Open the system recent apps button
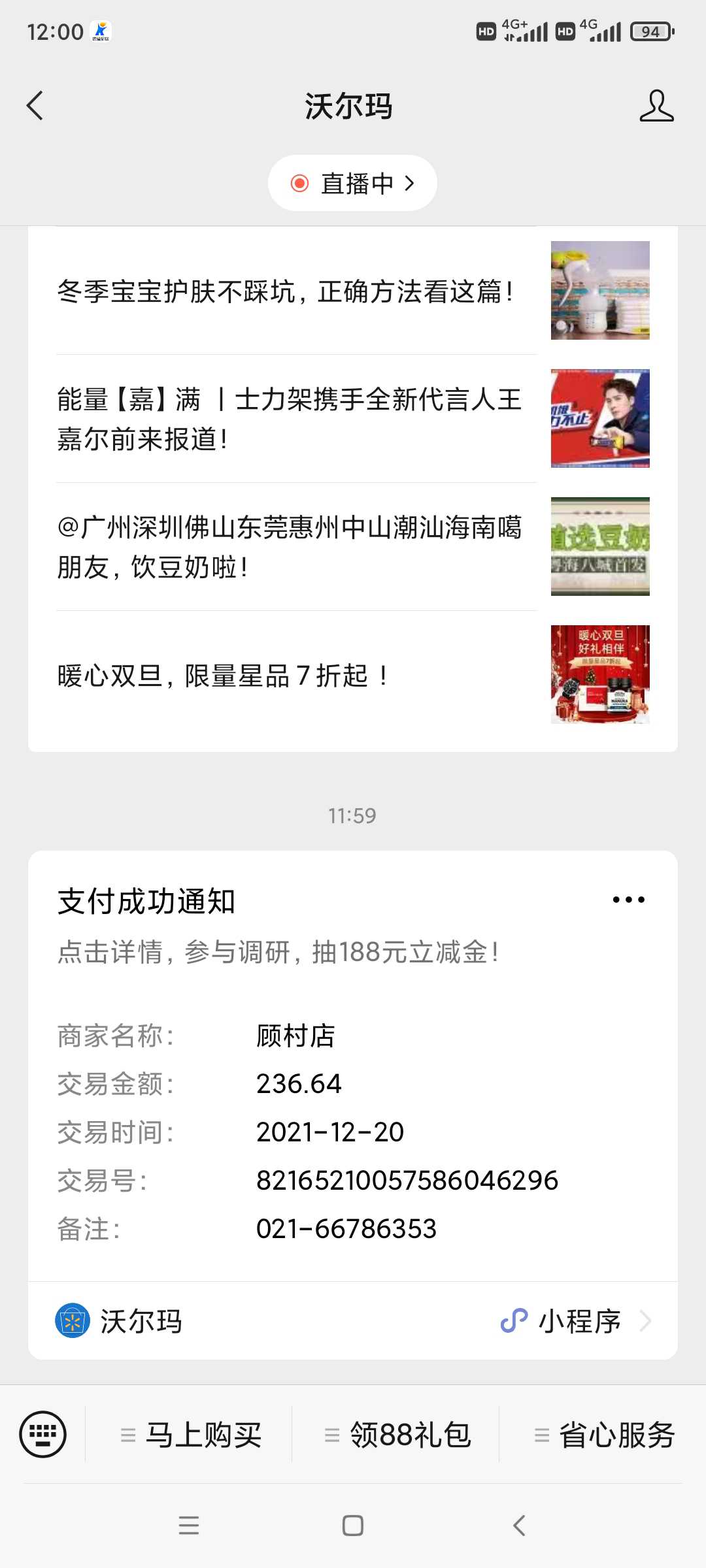The height and width of the screenshot is (1568, 706). click(189, 1526)
